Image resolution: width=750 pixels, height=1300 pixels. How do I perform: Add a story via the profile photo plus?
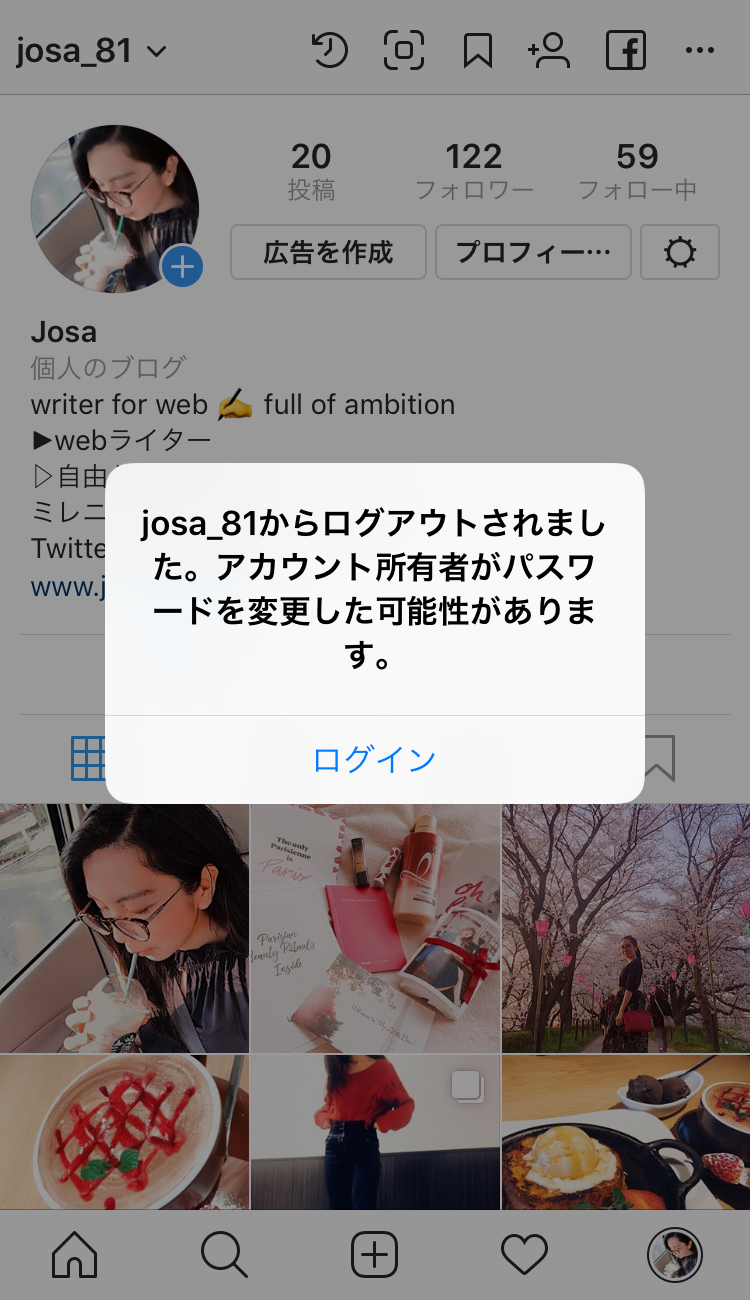point(183,266)
